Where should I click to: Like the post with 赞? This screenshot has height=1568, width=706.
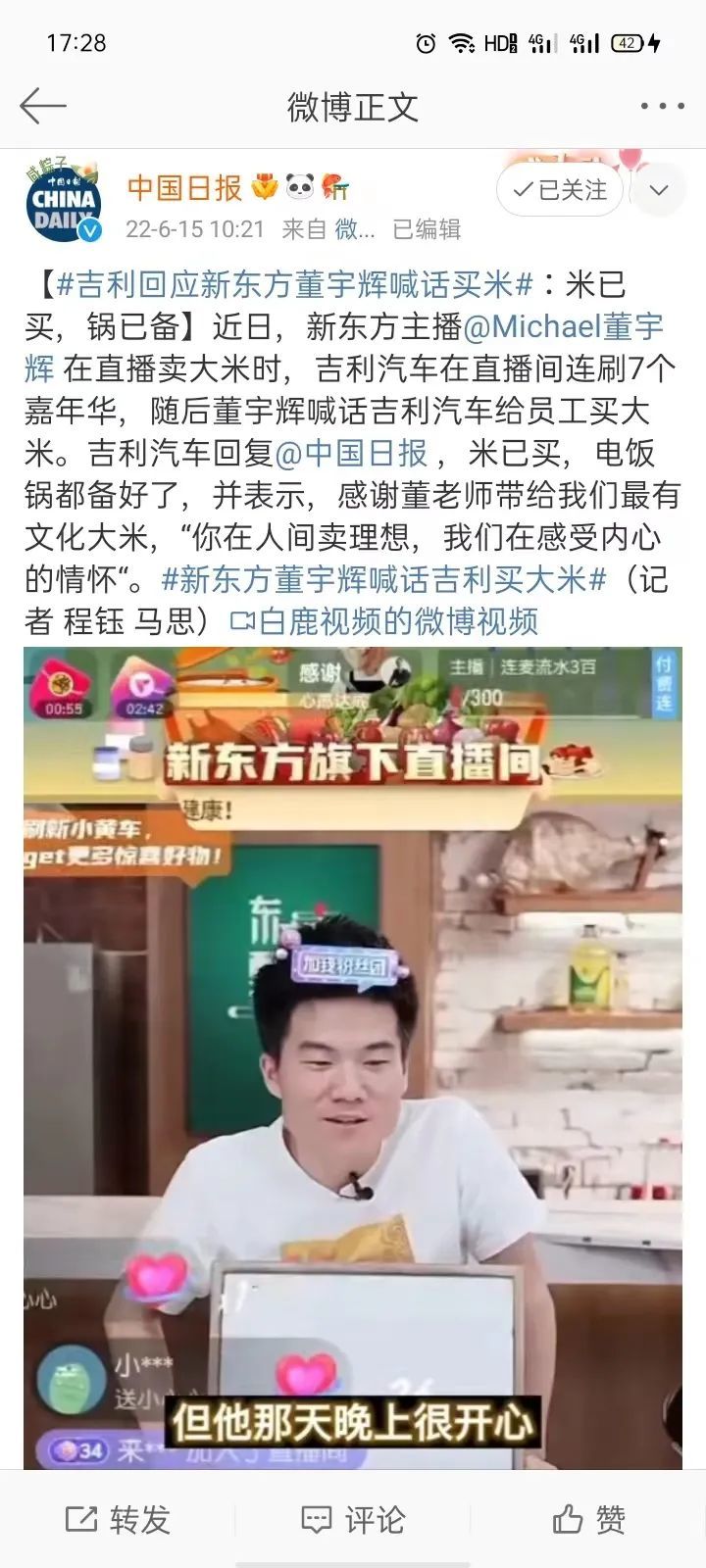coord(588,1520)
